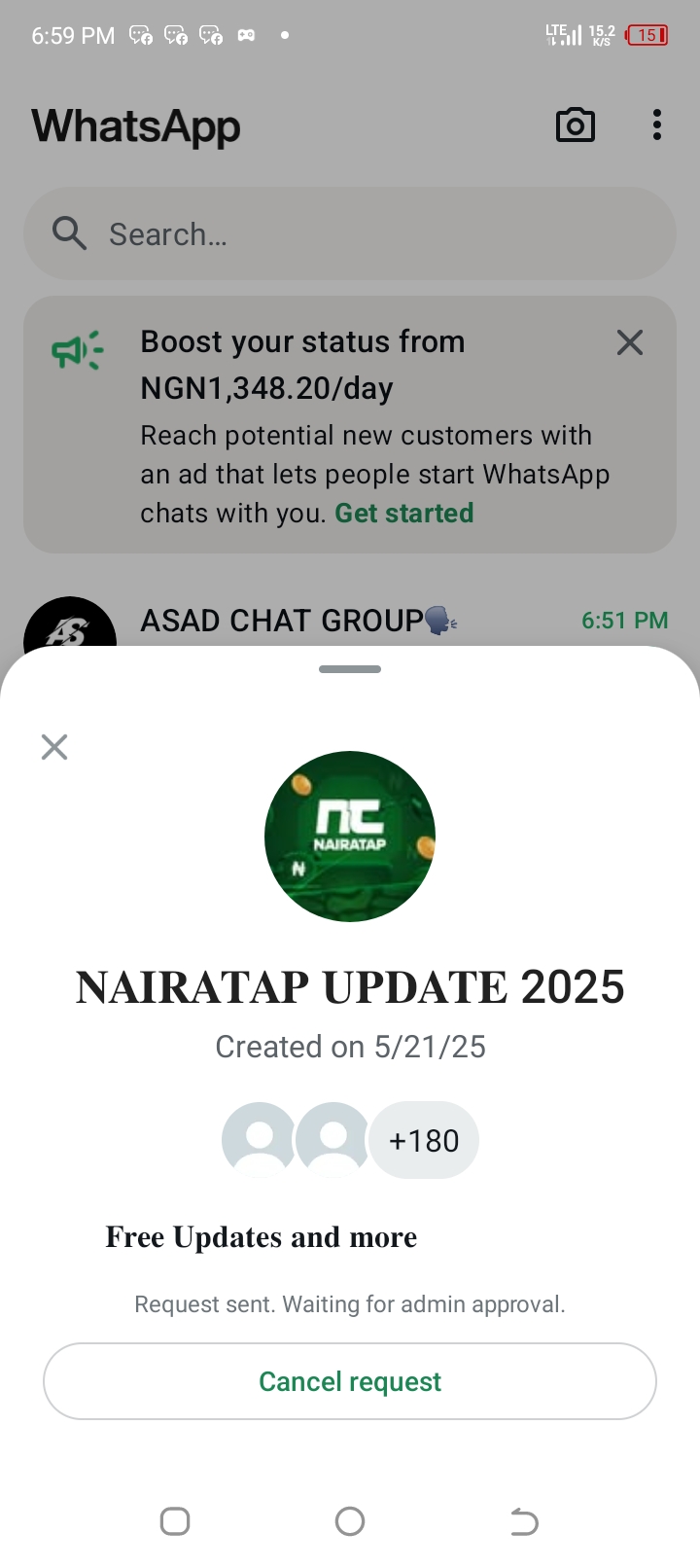Open ASAD CHAT GROUP chat
The image size is (700, 1568).
click(x=292, y=621)
